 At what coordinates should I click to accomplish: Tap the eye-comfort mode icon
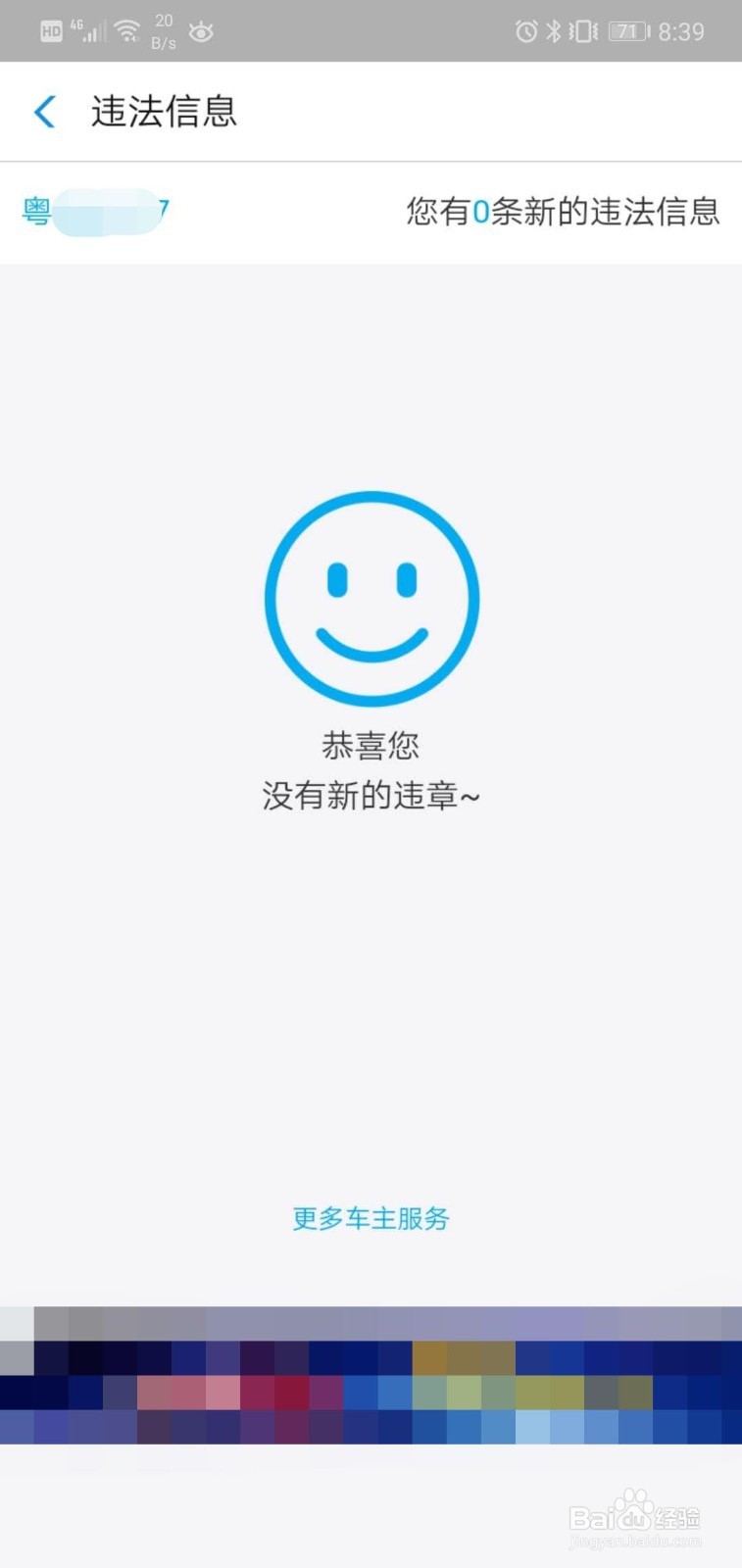point(201,31)
